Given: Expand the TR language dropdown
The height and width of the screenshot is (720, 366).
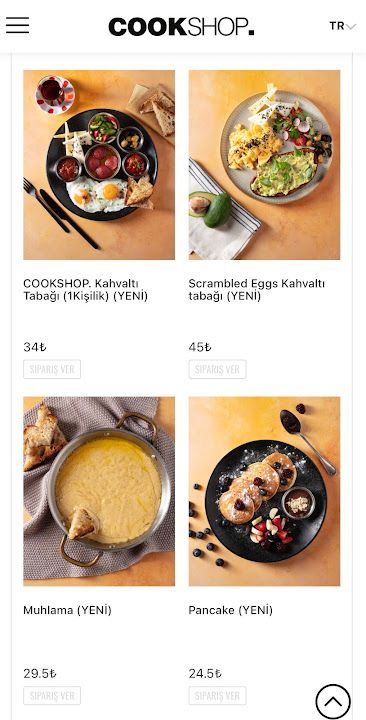Looking at the screenshot, I should point(343,26).
